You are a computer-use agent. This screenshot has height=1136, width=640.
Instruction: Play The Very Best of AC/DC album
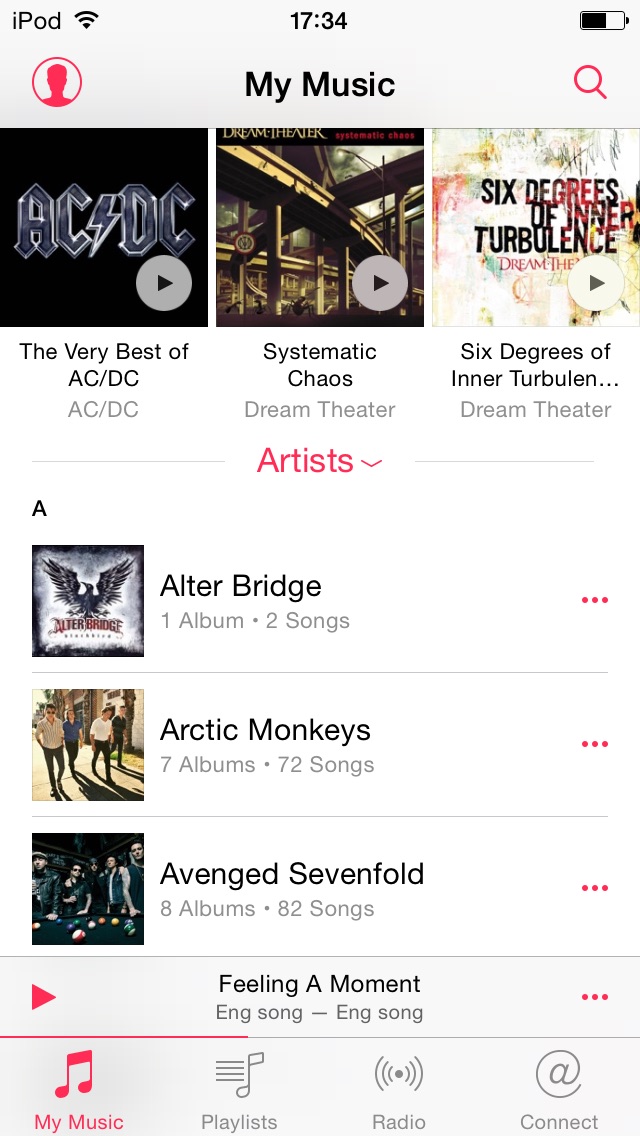(164, 283)
